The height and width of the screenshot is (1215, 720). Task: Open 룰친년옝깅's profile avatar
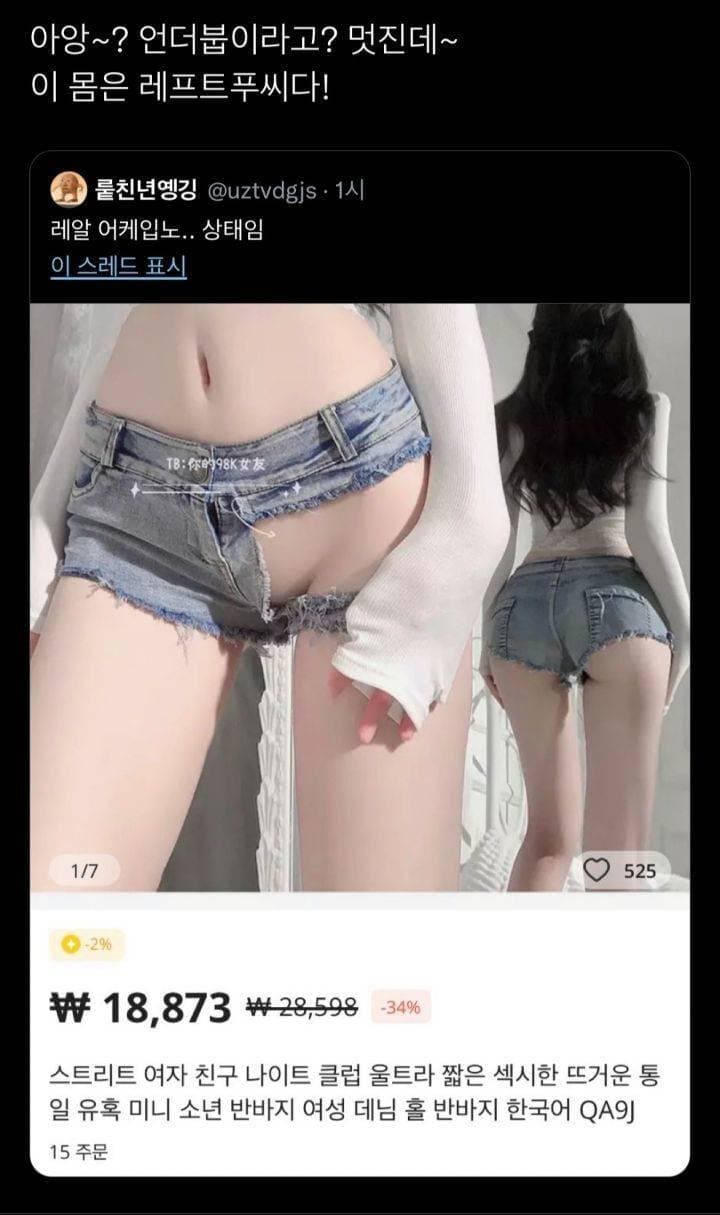point(65,190)
